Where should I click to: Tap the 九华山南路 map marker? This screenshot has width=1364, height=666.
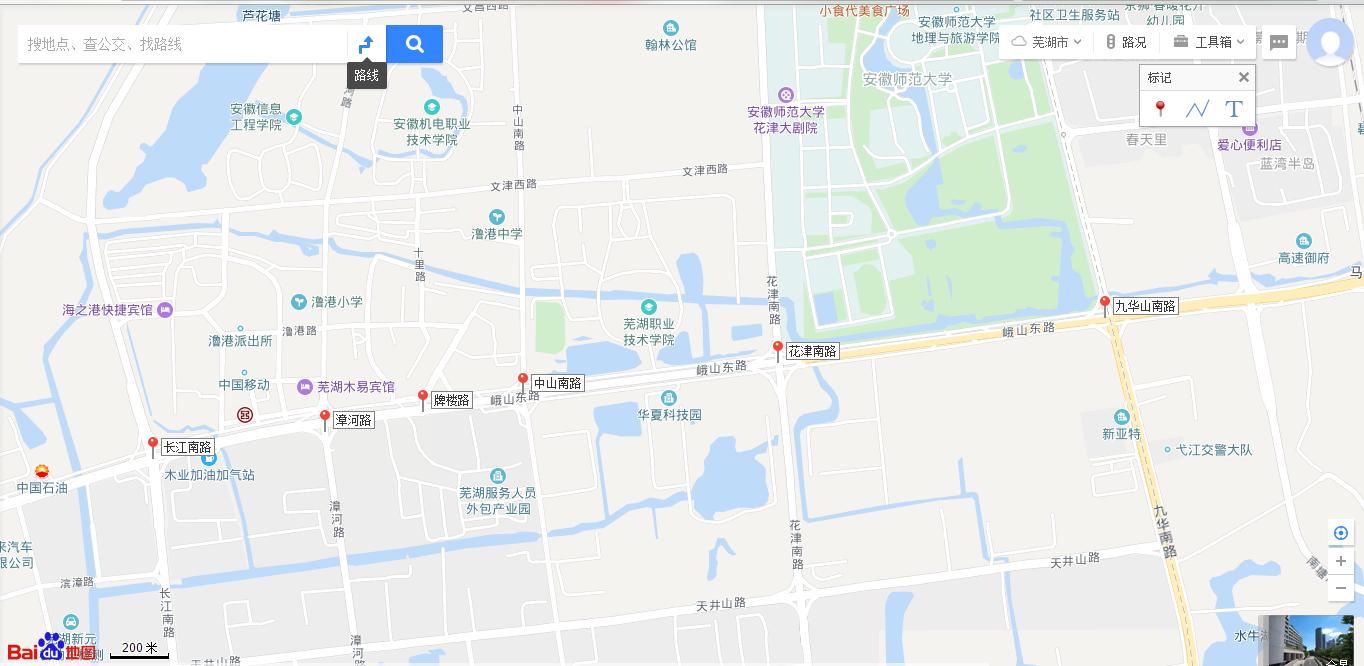1105,306
